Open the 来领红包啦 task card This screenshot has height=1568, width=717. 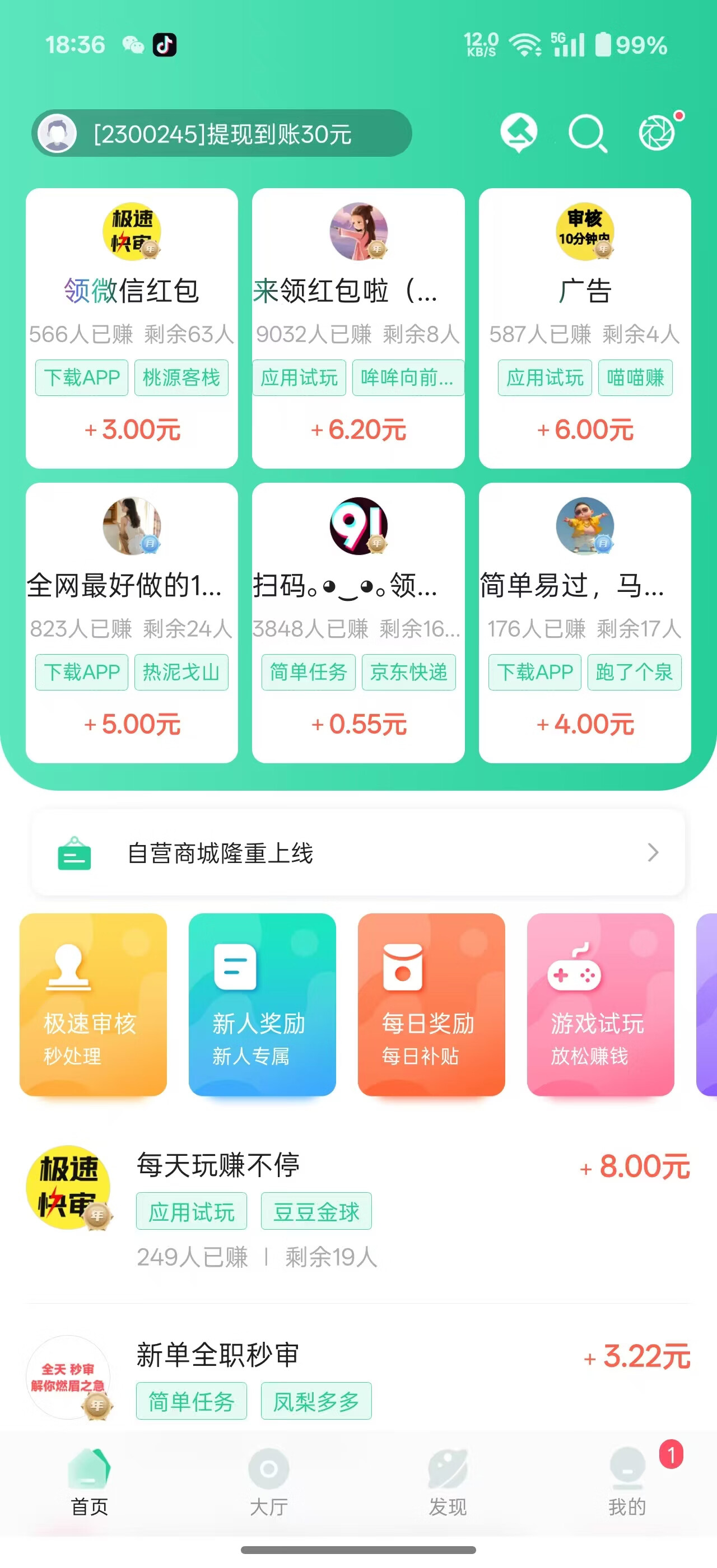(x=358, y=328)
